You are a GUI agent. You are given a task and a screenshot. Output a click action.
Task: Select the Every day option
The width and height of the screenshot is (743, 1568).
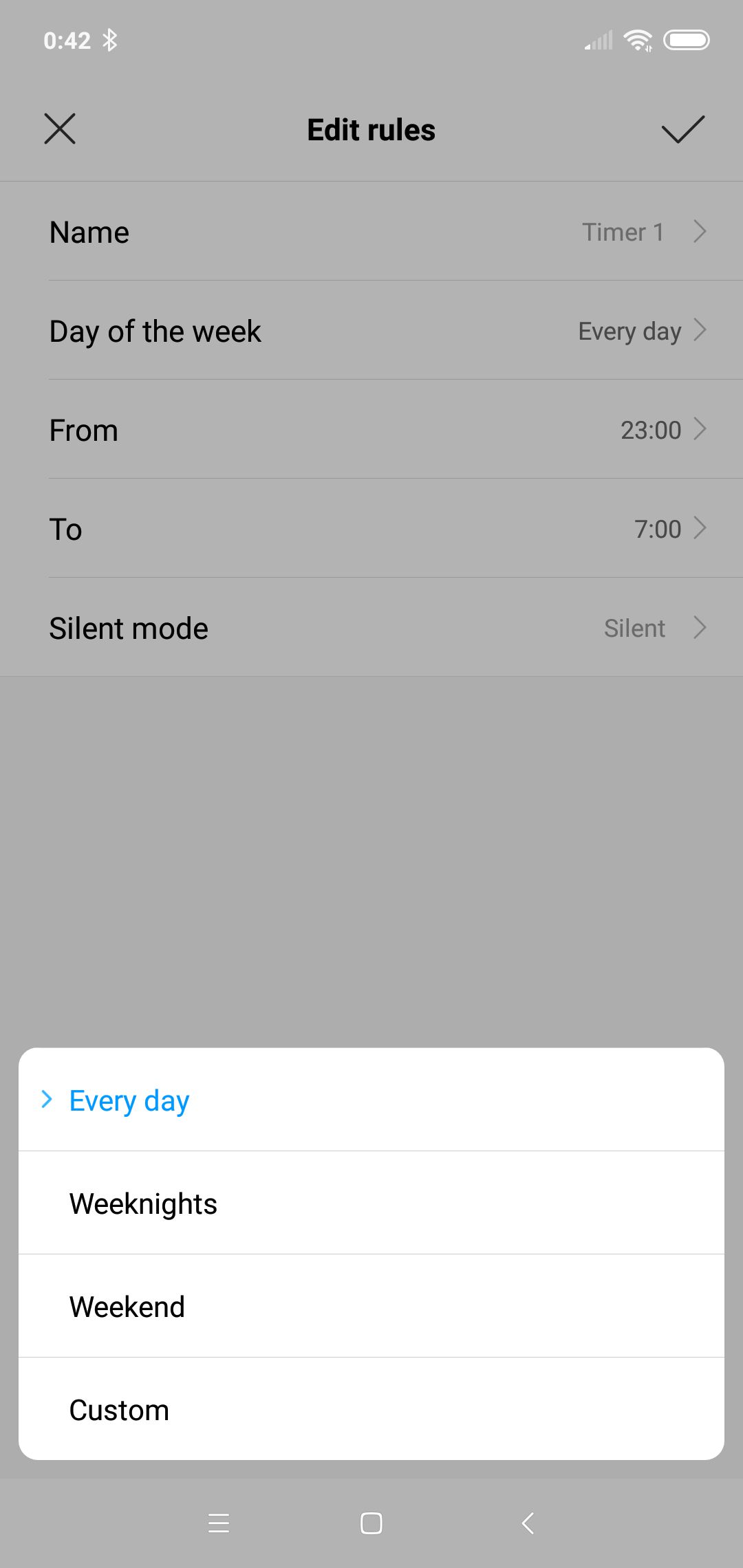click(x=371, y=1100)
